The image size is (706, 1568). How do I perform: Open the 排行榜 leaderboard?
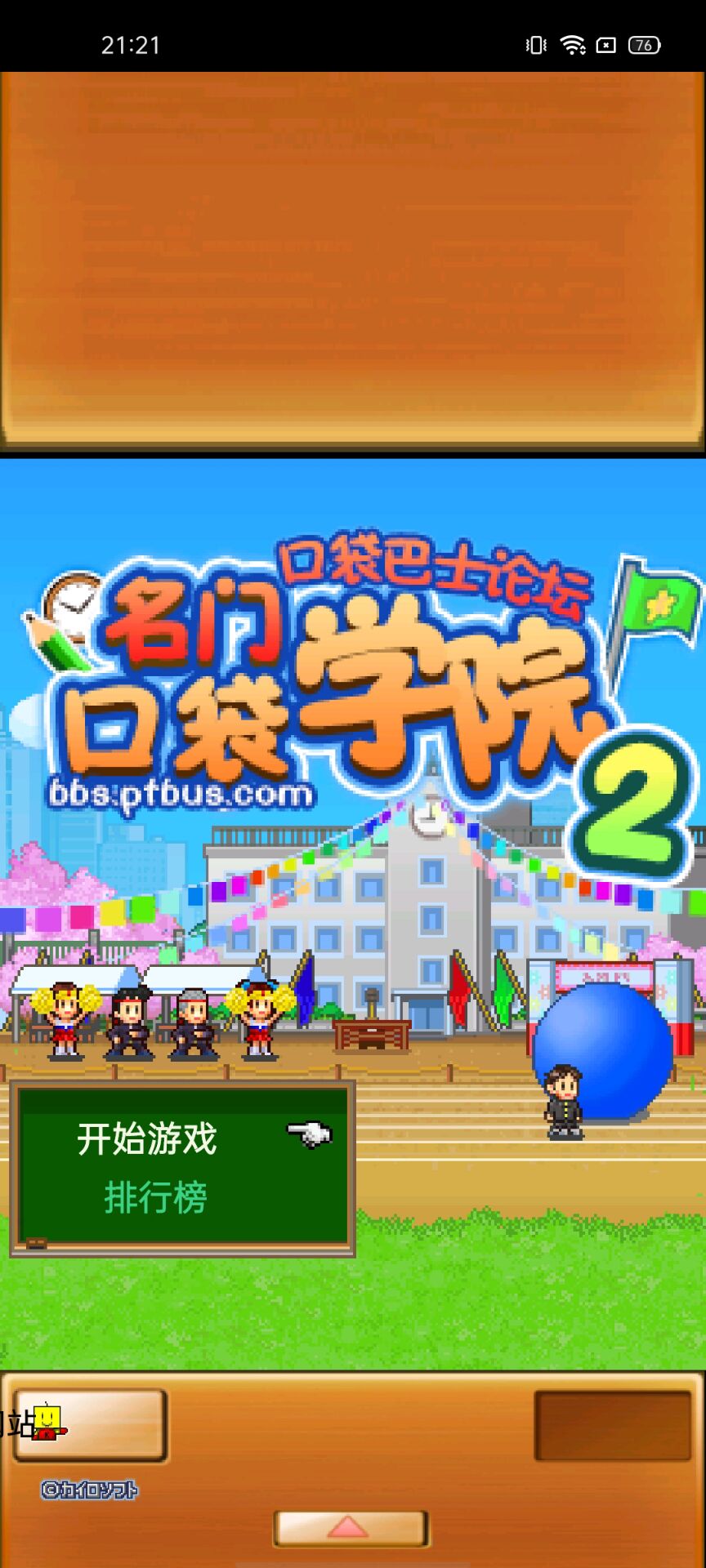click(155, 1197)
